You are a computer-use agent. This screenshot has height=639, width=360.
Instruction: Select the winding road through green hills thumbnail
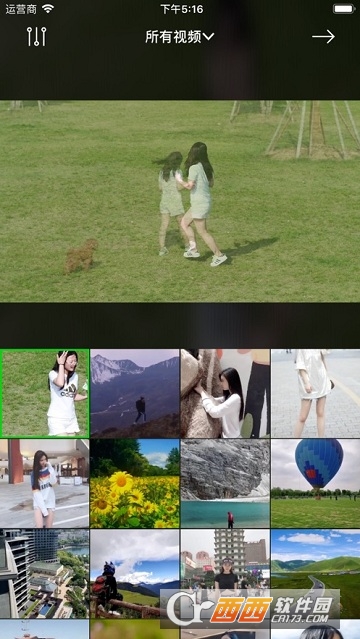click(316, 574)
